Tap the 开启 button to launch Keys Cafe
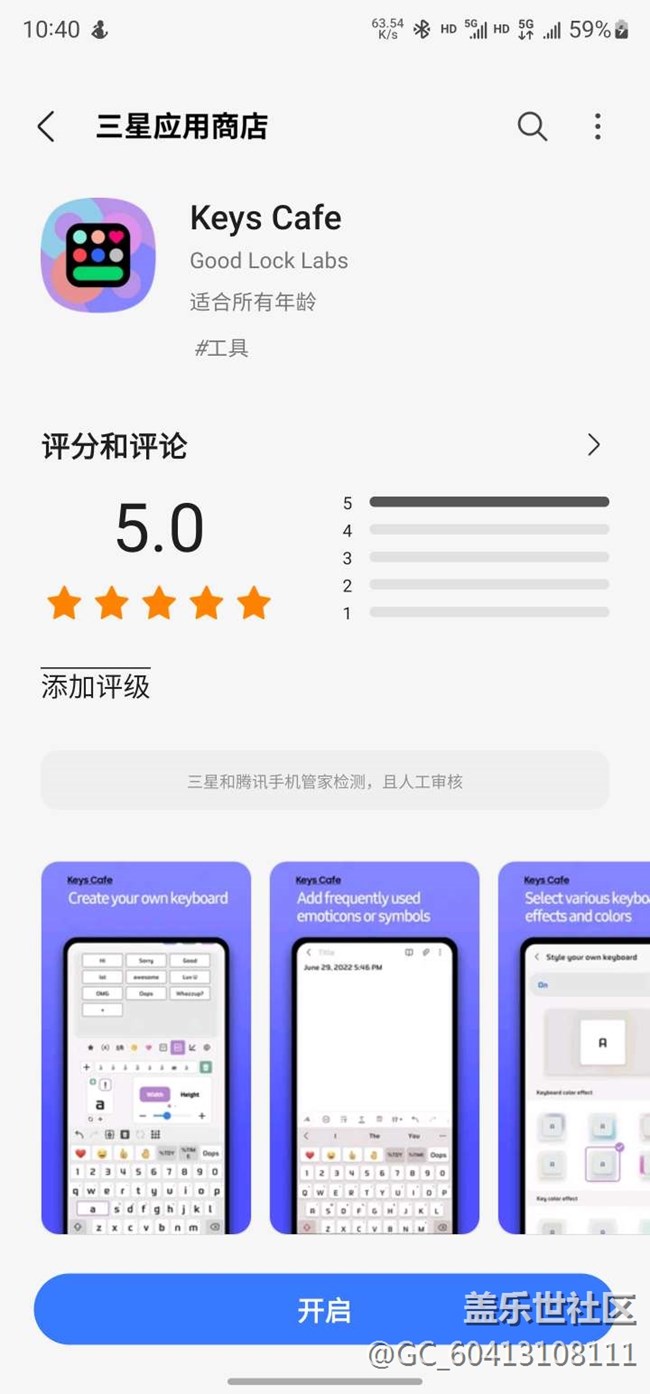 pos(324,1310)
